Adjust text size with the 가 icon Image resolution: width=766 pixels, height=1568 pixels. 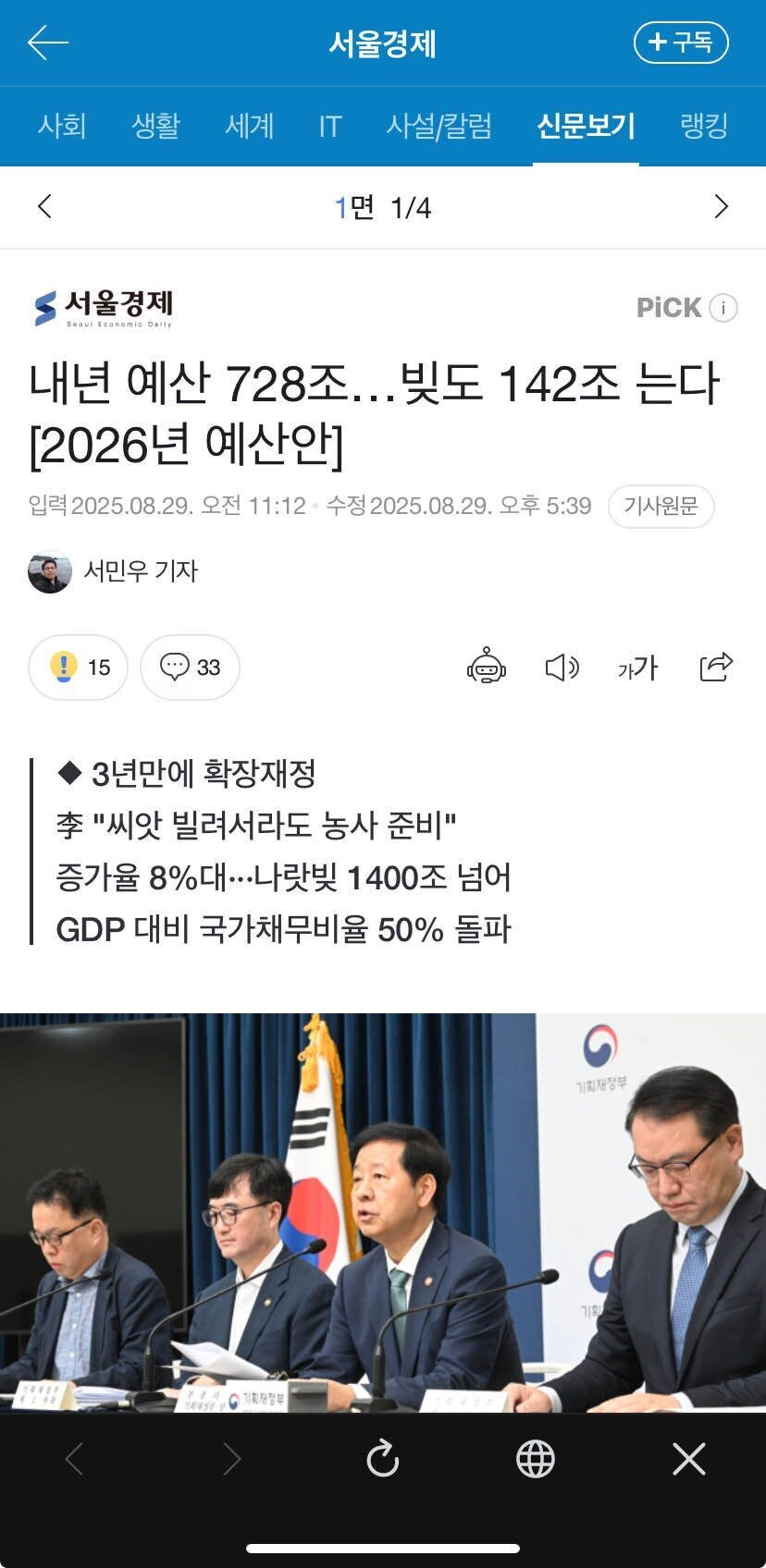(x=637, y=668)
